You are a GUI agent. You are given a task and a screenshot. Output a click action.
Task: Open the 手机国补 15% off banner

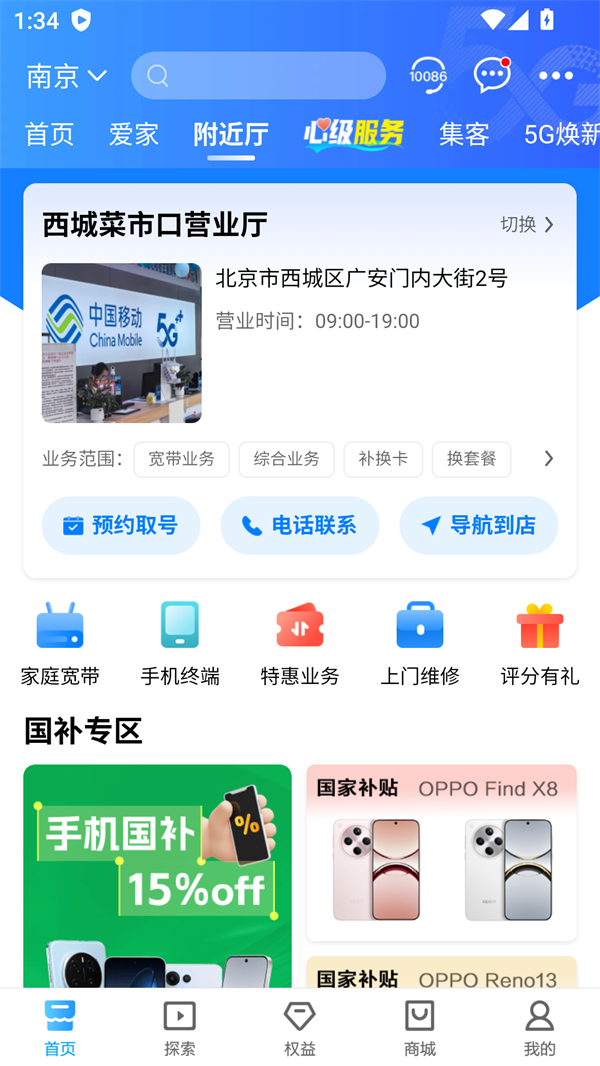[157, 875]
